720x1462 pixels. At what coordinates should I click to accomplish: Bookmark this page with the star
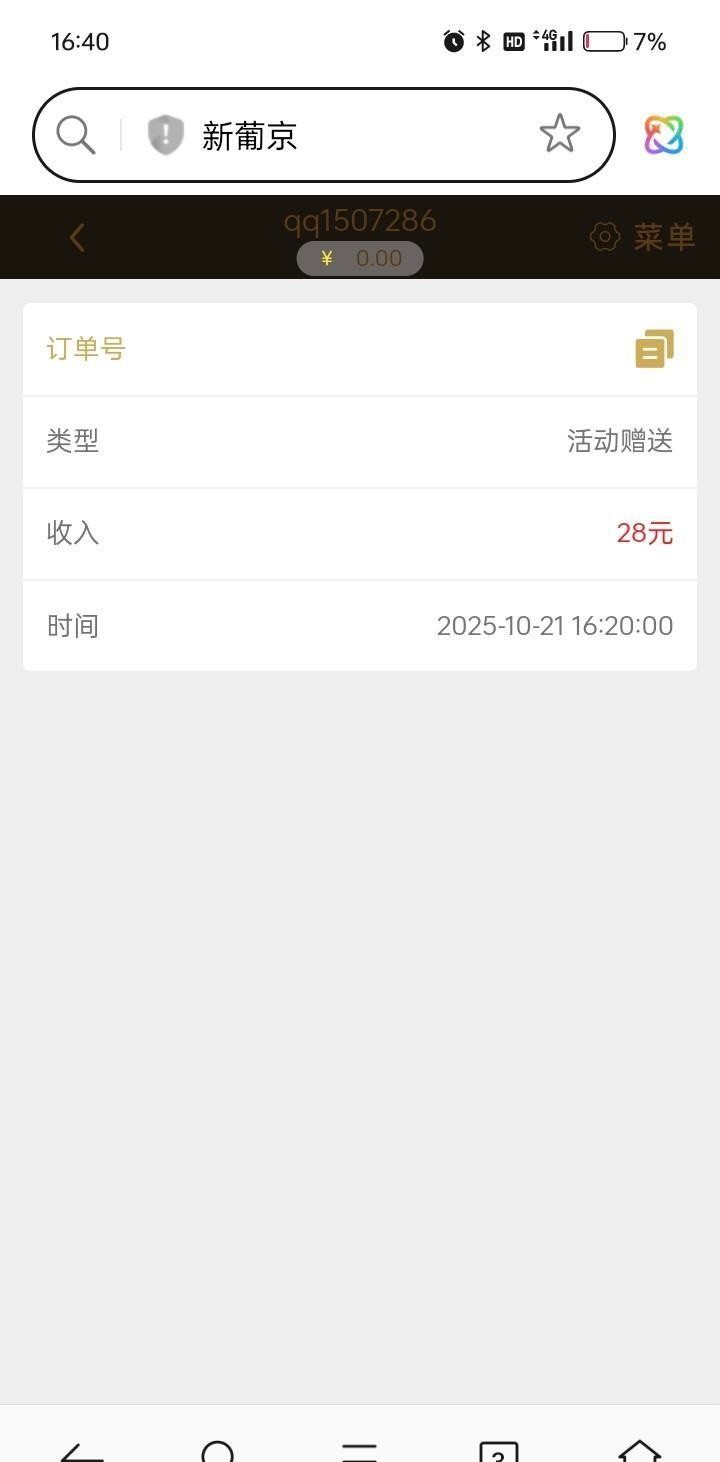559,134
